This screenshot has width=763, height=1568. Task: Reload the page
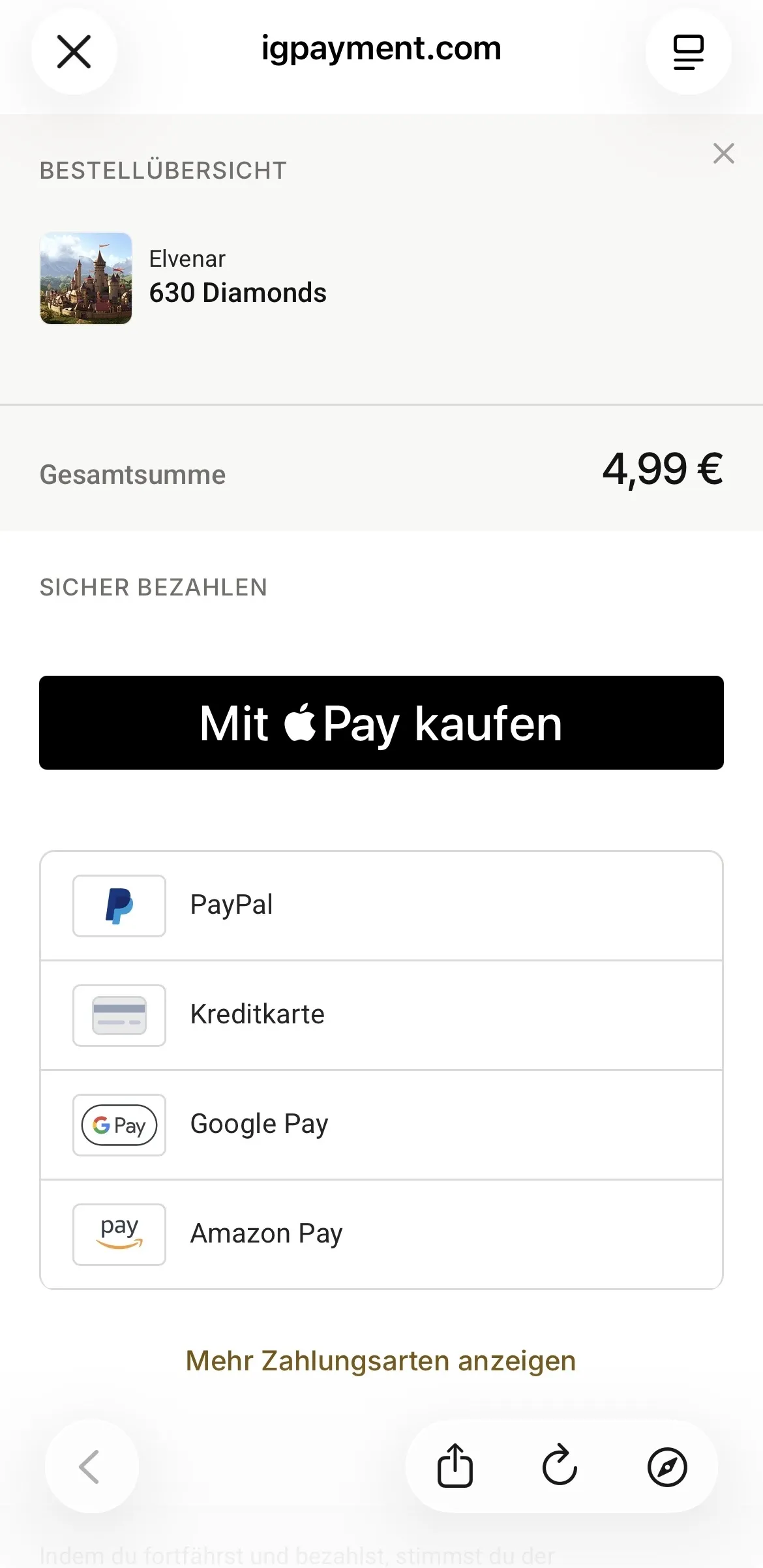pyautogui.click(x=560, y=1466)
